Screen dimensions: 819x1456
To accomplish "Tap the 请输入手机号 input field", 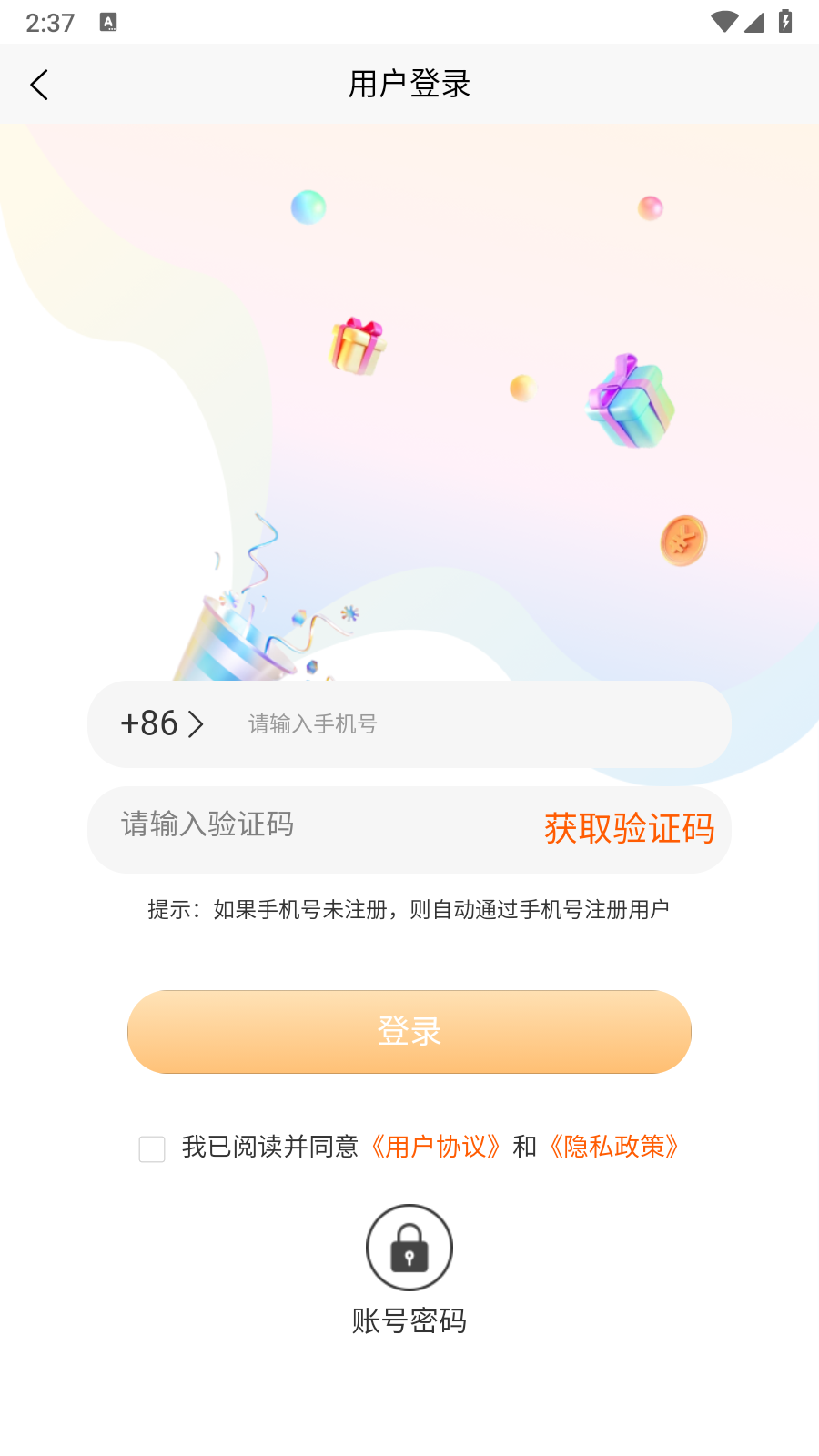I will pos(364,723).
